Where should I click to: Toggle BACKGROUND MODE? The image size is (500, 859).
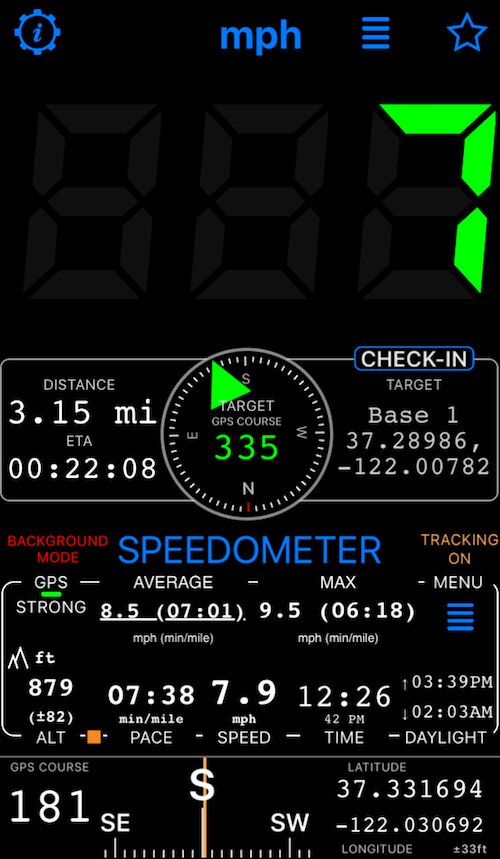(58, 549)
